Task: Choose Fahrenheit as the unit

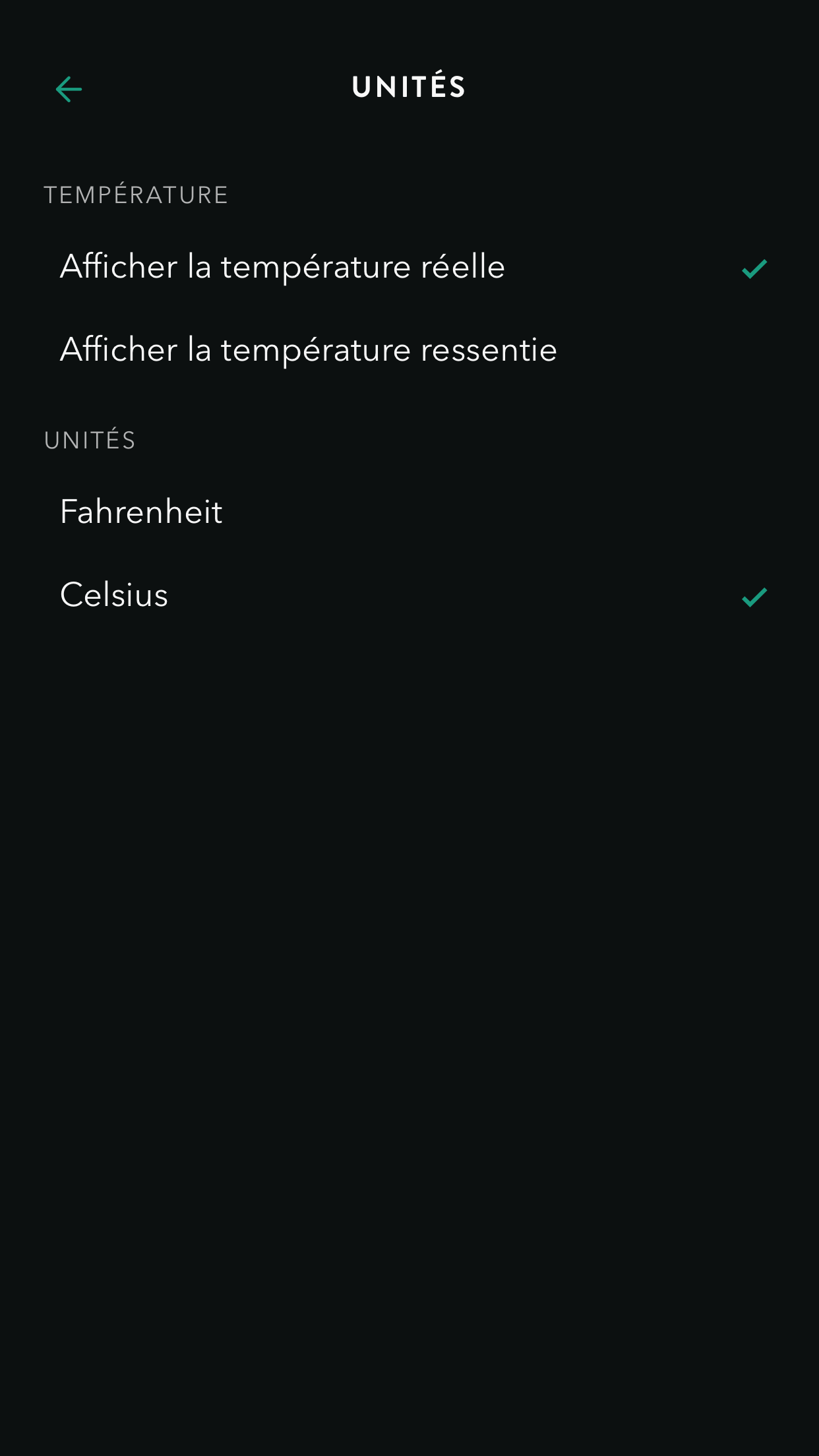Action: pos(409,512)
